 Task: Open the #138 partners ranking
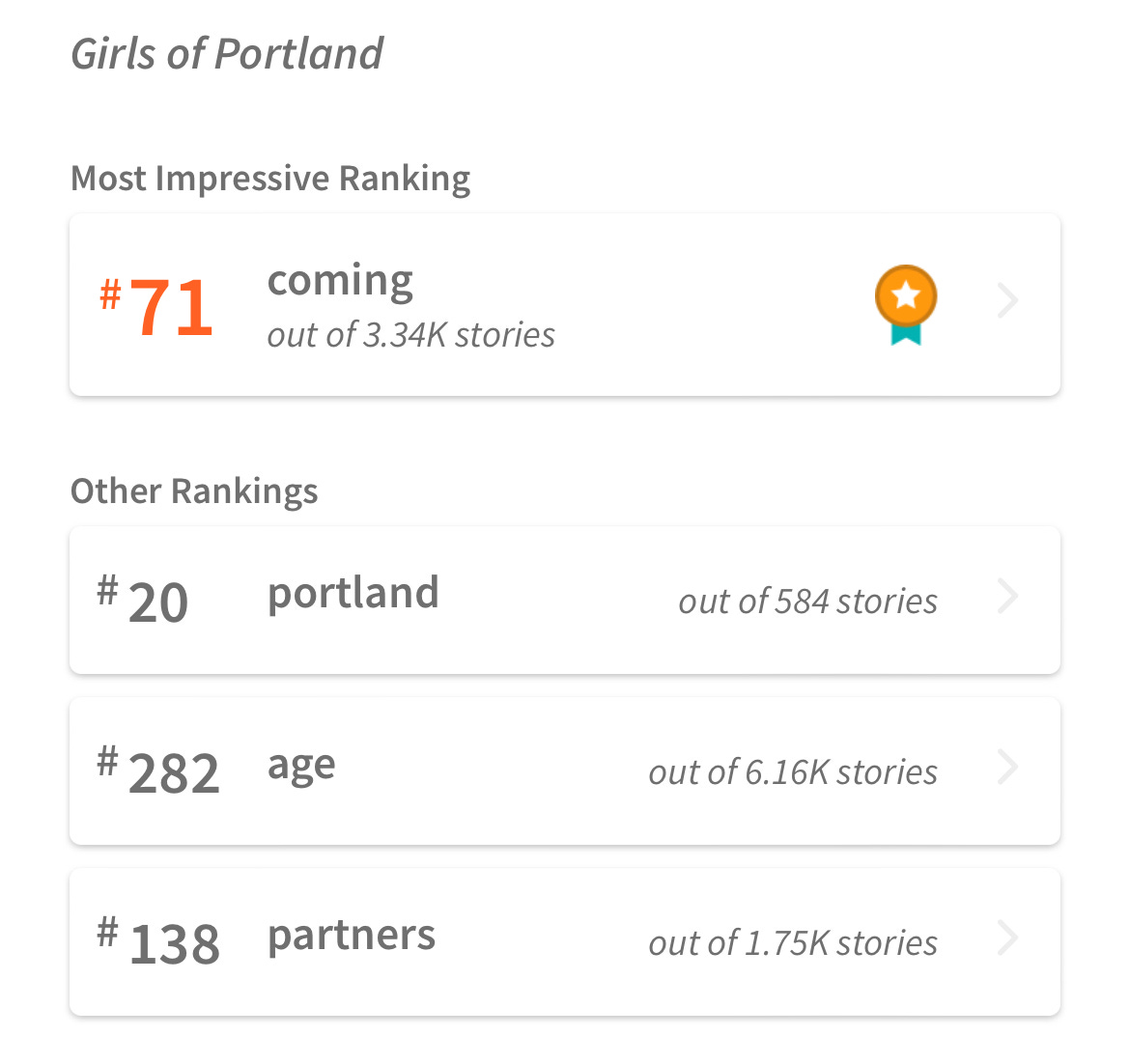point(564,941)
